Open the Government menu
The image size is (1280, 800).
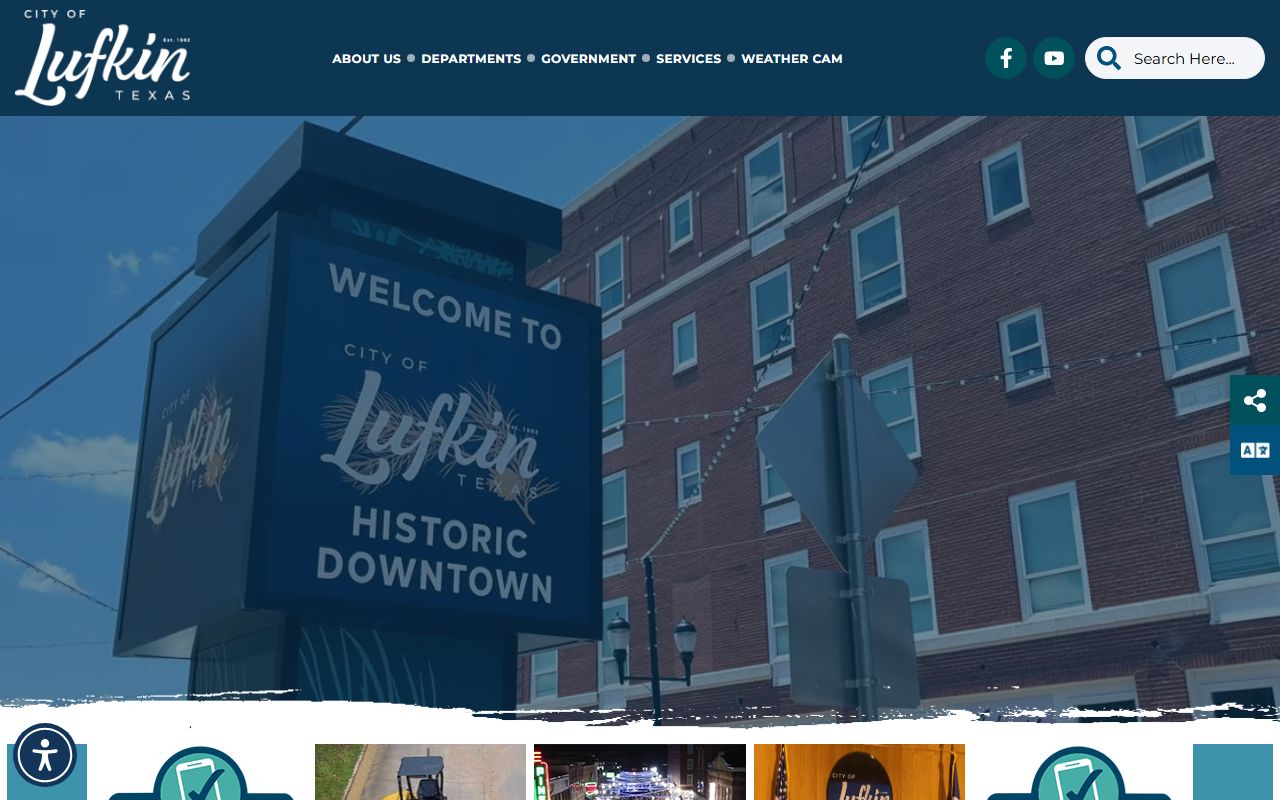click(588, 59)
